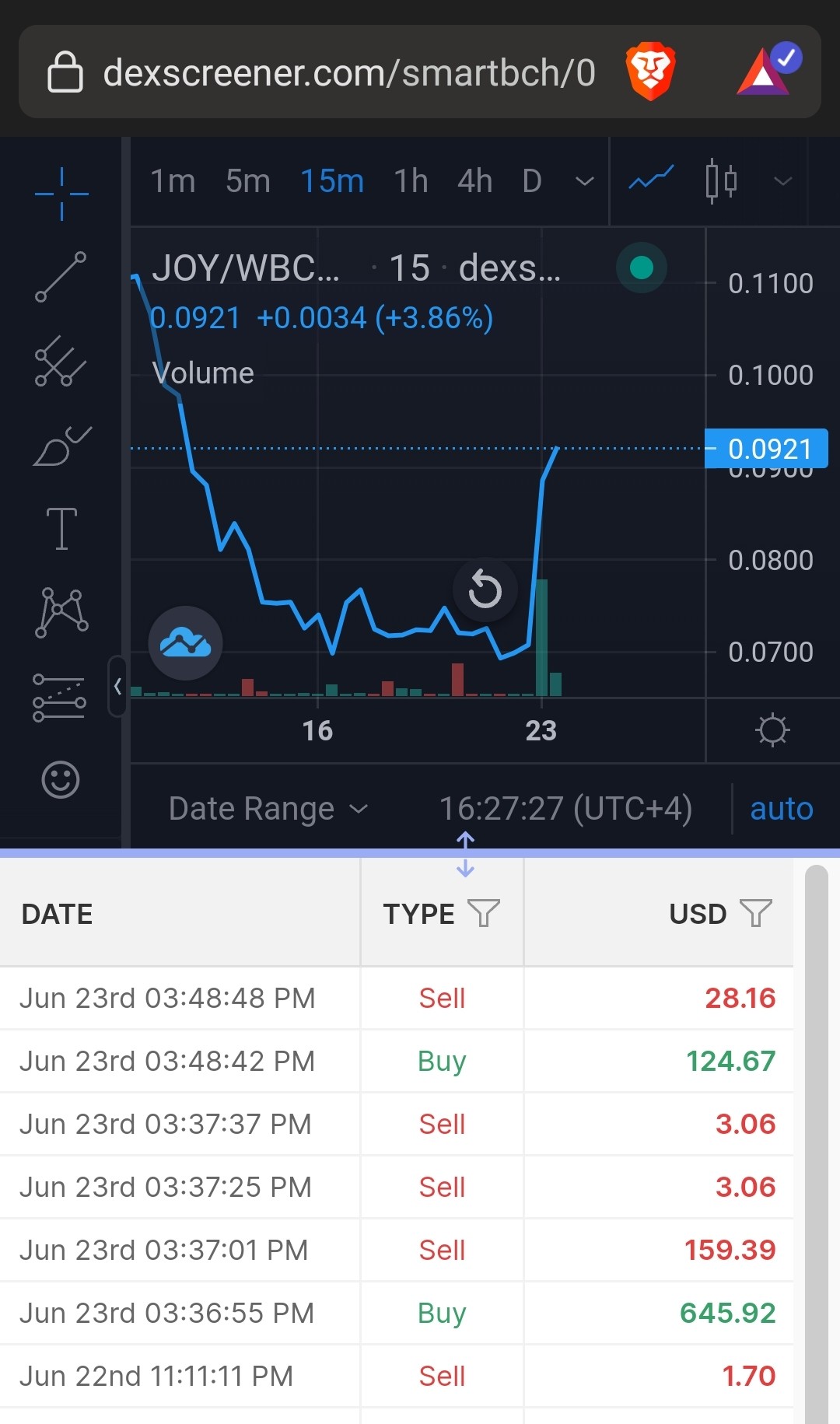Open the candlestick chart type
The width and height of the screenshot is (840, 1424).
click(x=721, y=181)
